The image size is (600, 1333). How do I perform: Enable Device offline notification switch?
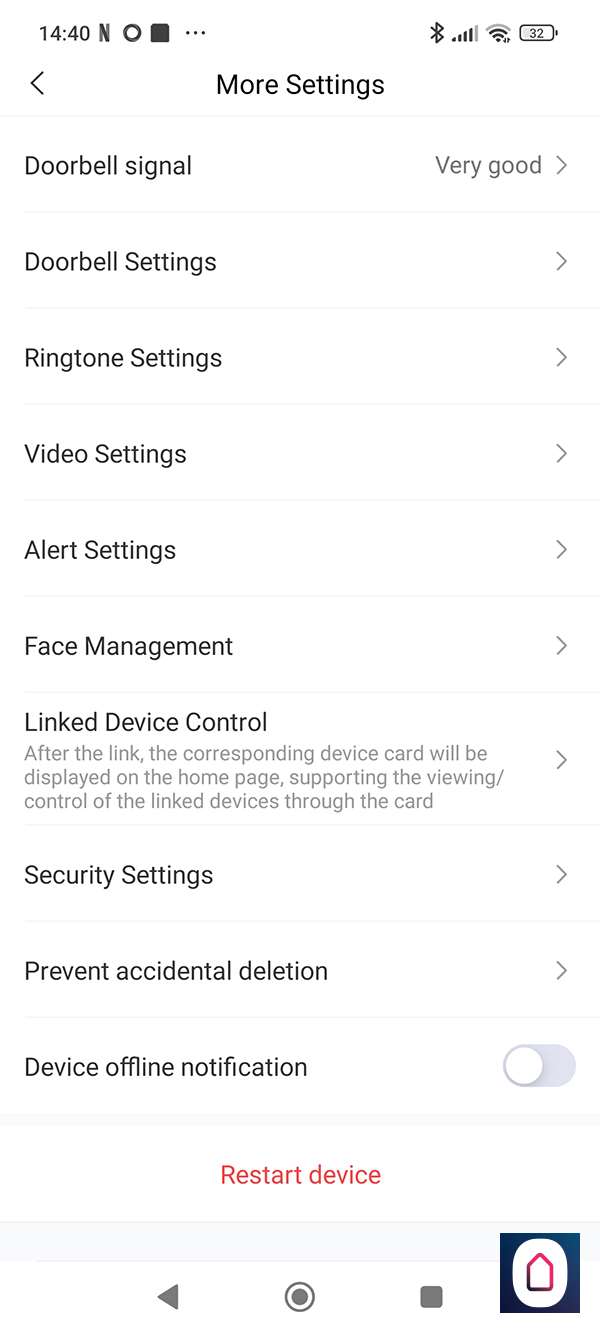(538, 1066)
